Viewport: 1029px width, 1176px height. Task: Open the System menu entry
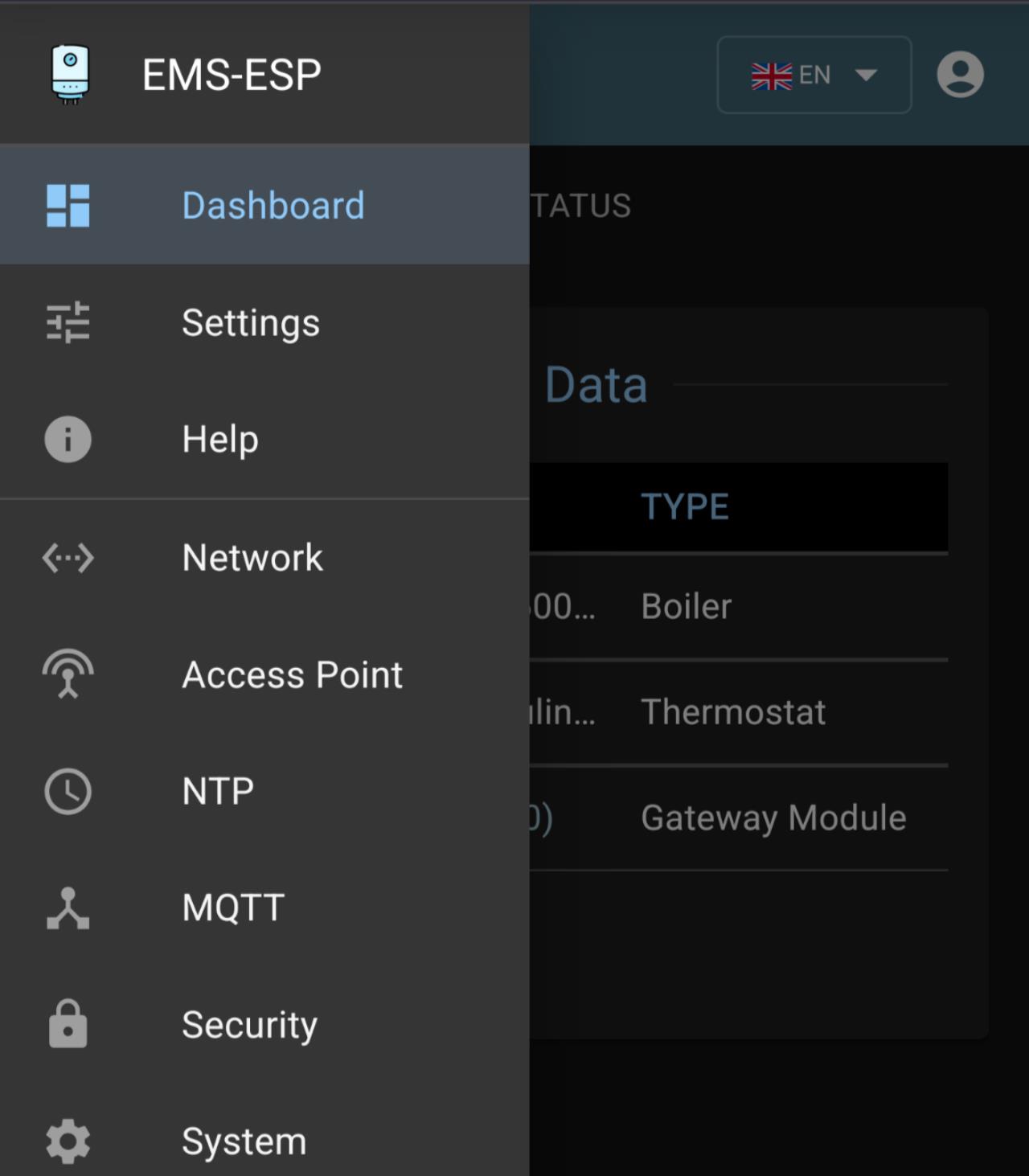click(x=244, y=1141)
